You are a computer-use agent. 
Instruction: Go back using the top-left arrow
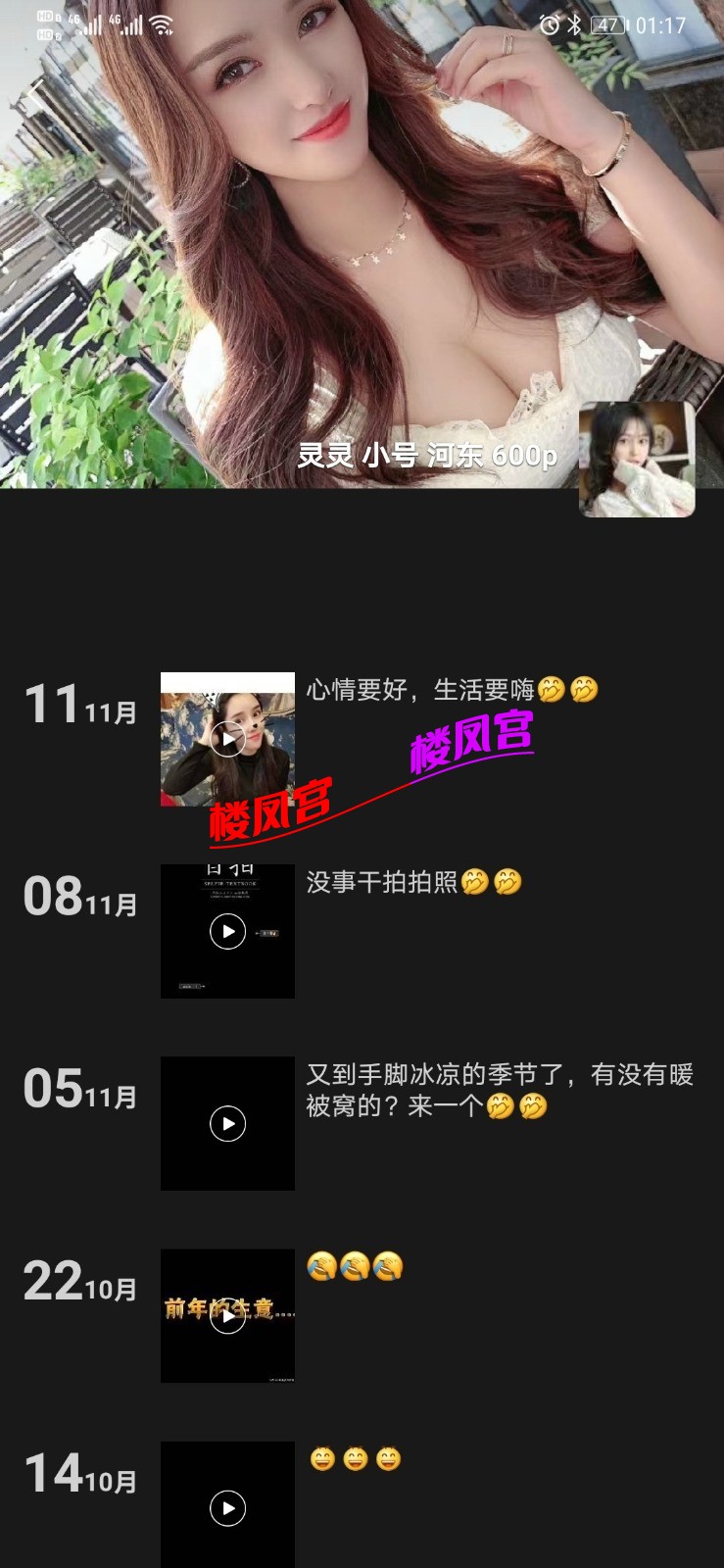(35, 95)
